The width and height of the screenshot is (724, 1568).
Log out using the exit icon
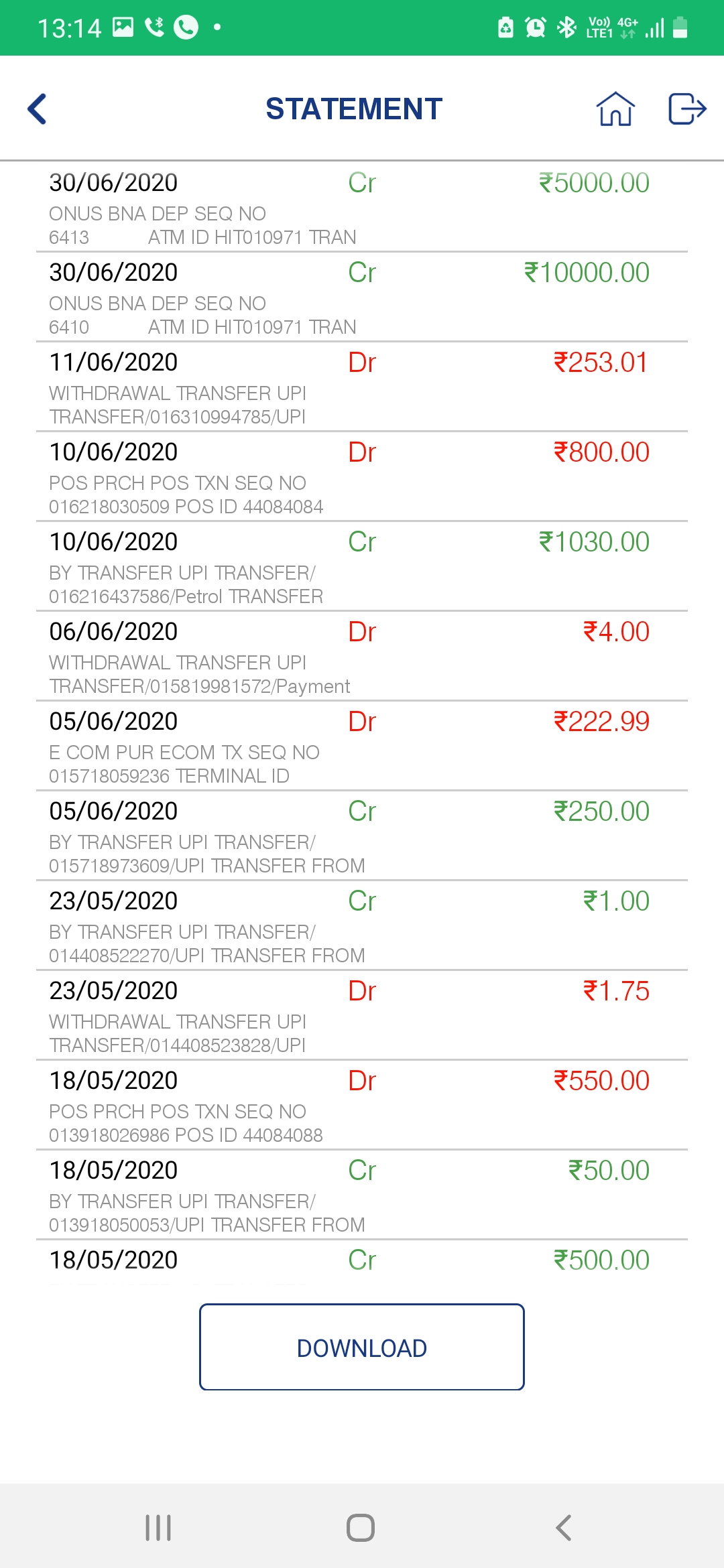(687, 109)
